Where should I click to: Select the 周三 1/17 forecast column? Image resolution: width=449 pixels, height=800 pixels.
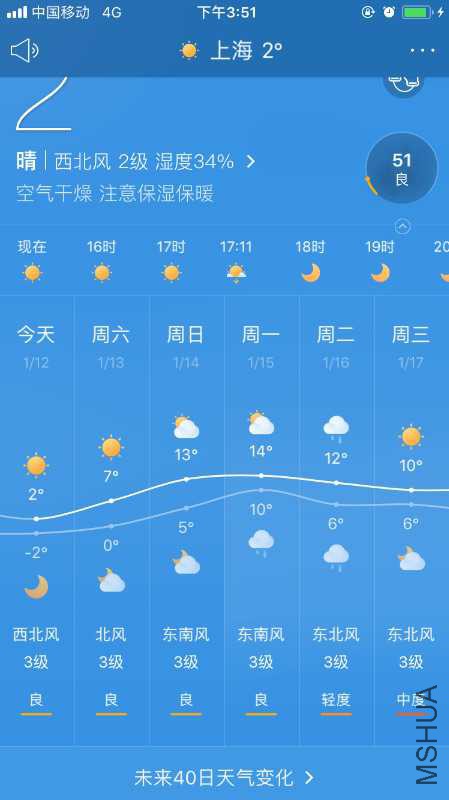(x=412, y=520)
